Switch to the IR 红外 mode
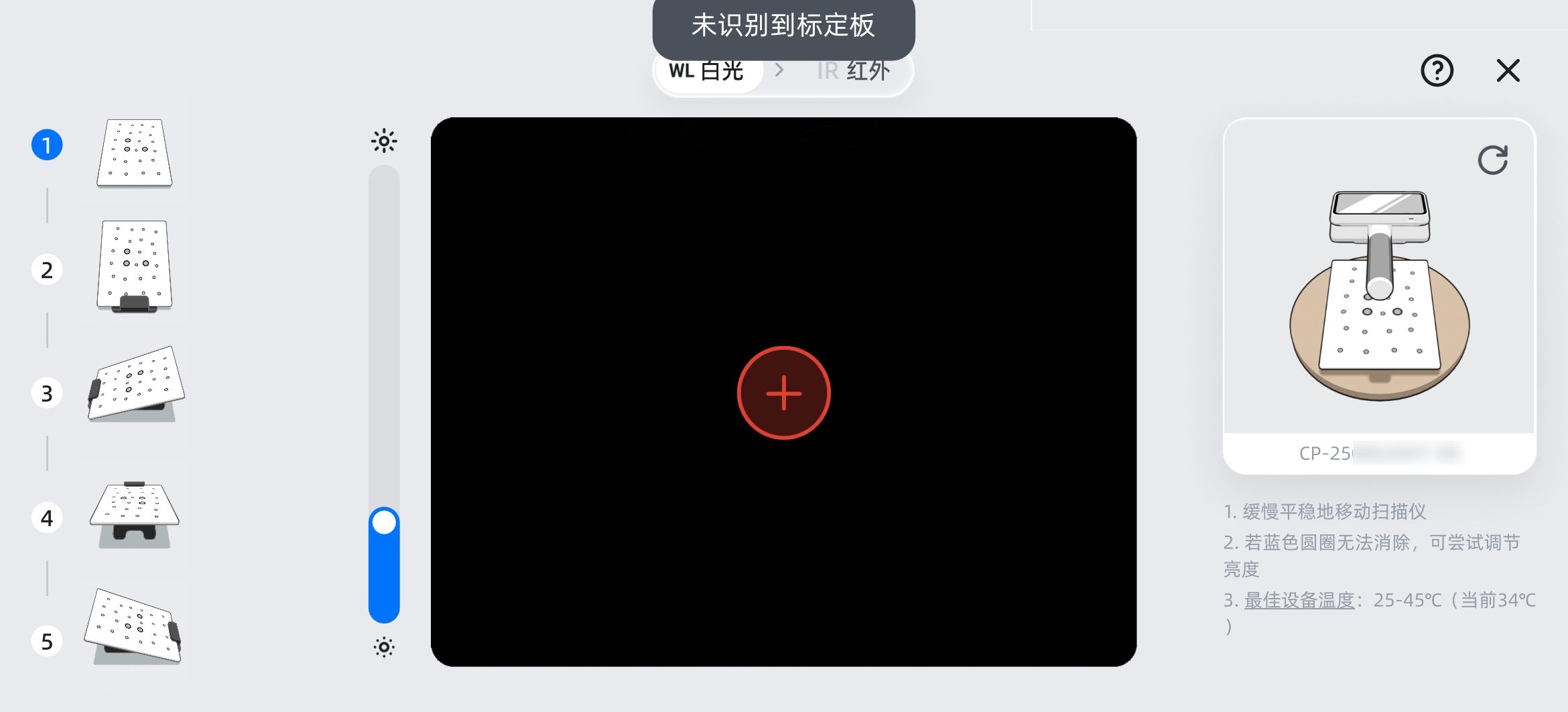The width and height of the screenshot is (1568, 712). 853,71
